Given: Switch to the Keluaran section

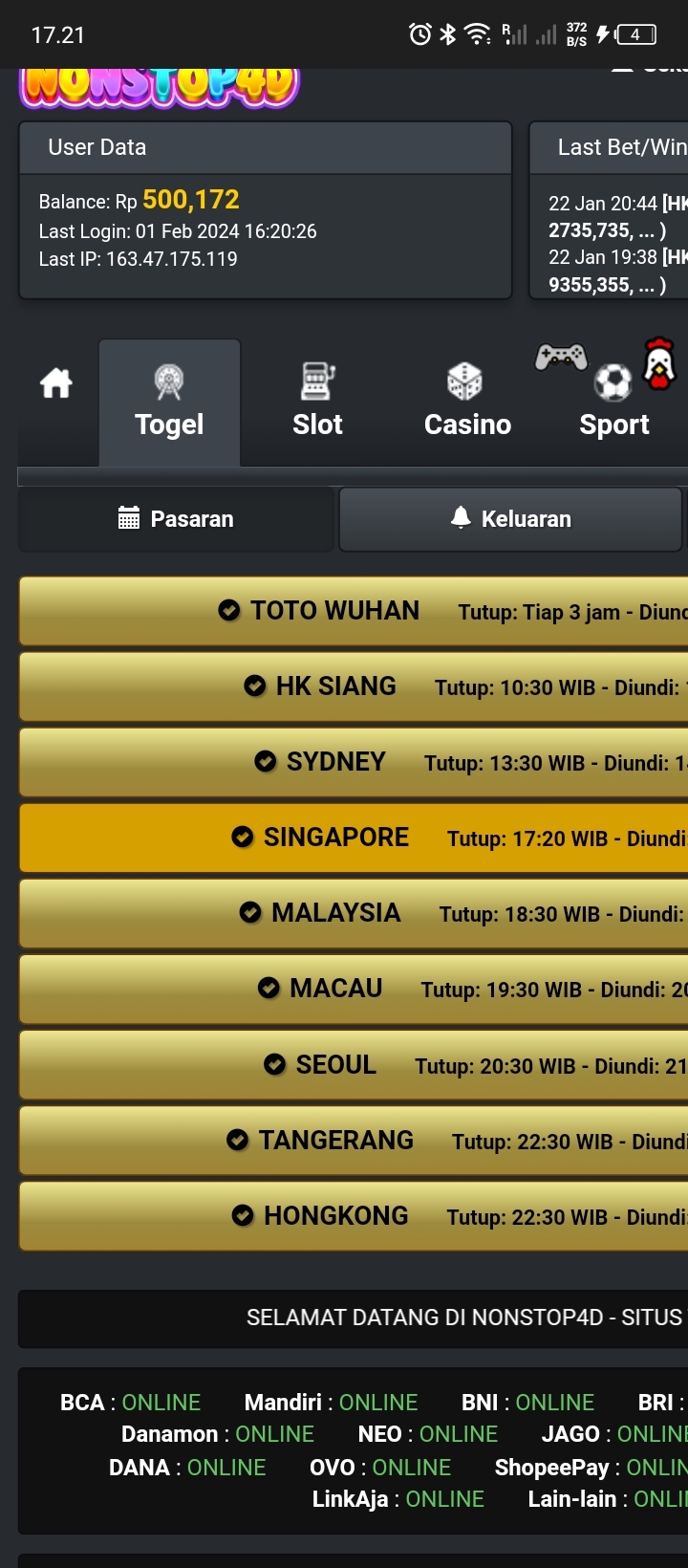Looking at the screenshot, I should pyautogui.click(x=511, y=519).
